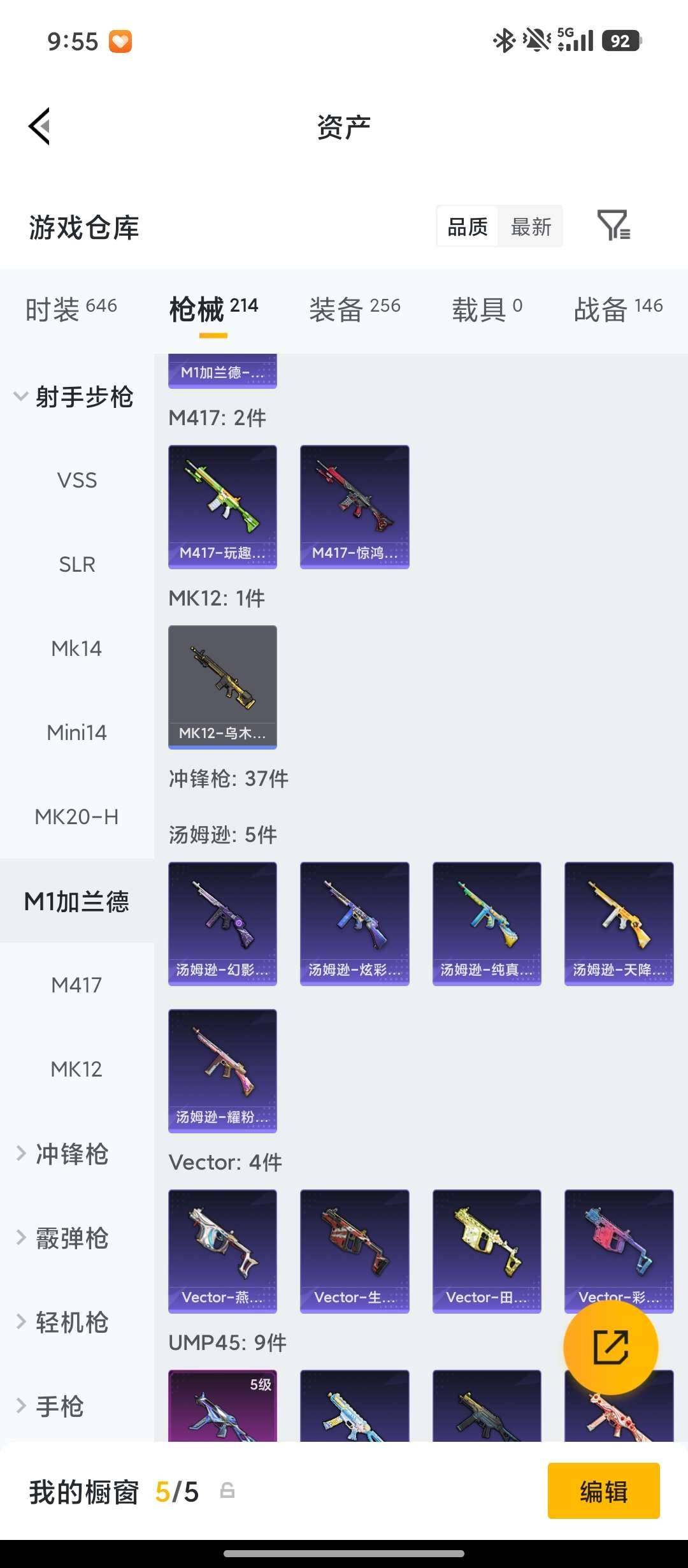The width and height of the screenshot is (688, 1568).
Task: Select VSS in the side list
Action: click(x=77, y=480)
